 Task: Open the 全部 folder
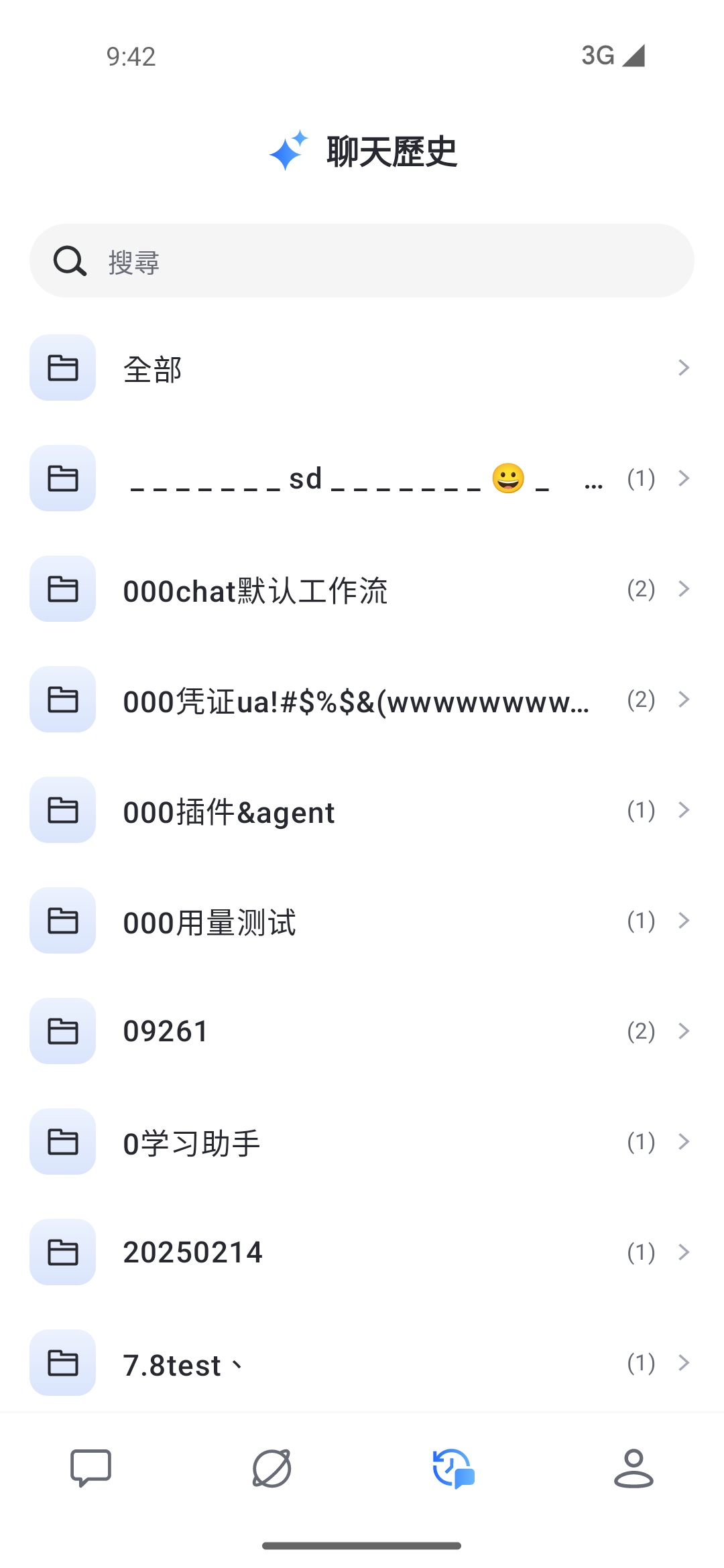[x=362, y=368]
